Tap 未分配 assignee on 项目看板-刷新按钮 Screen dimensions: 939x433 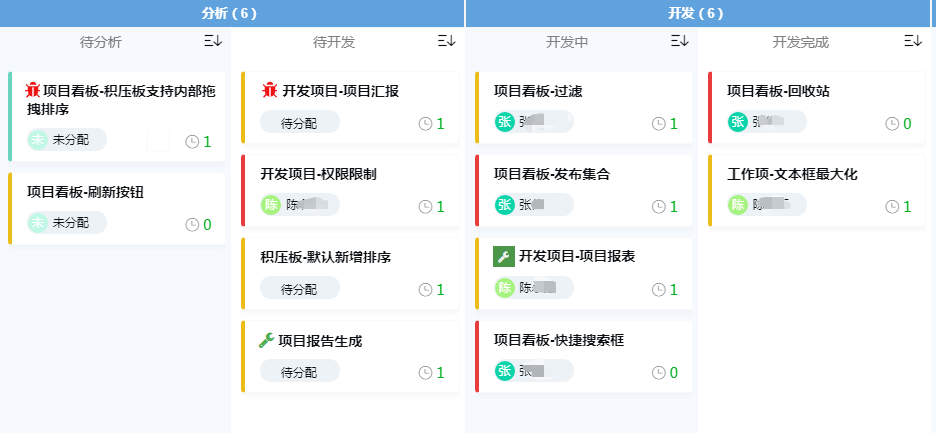click(67, 223)
